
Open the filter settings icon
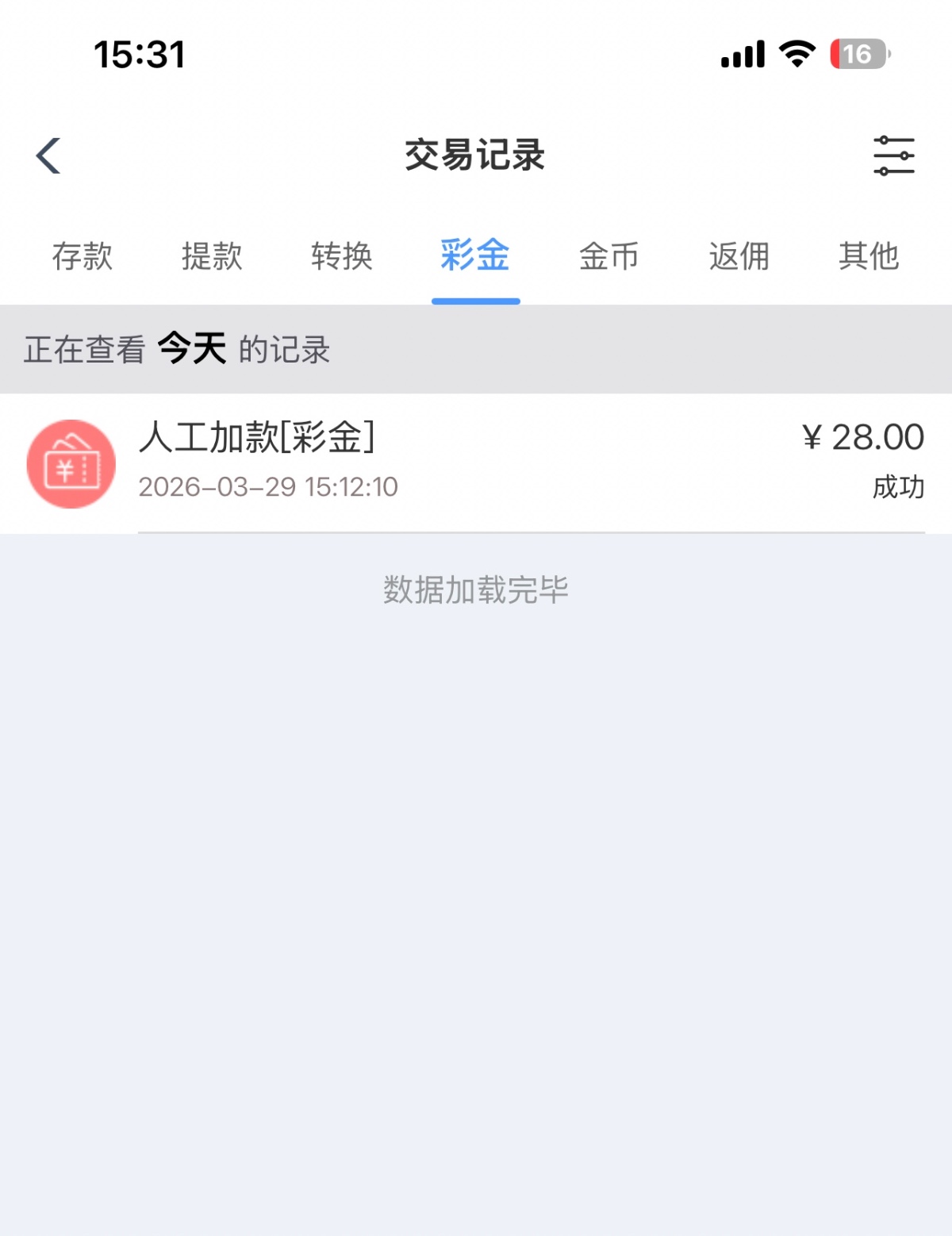pyautogui.click(x=893, y=155)
